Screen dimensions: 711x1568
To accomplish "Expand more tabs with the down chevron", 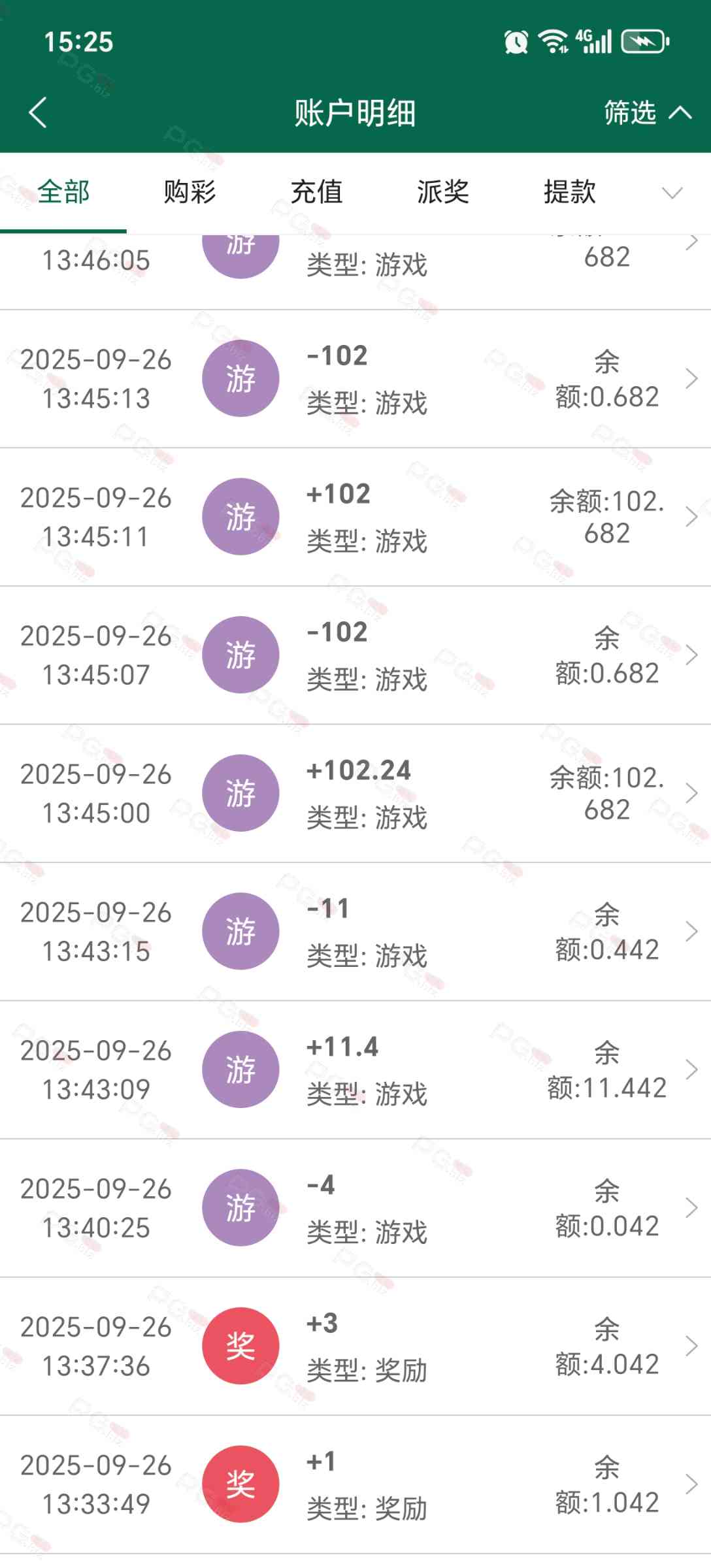I will coord(672,192).
